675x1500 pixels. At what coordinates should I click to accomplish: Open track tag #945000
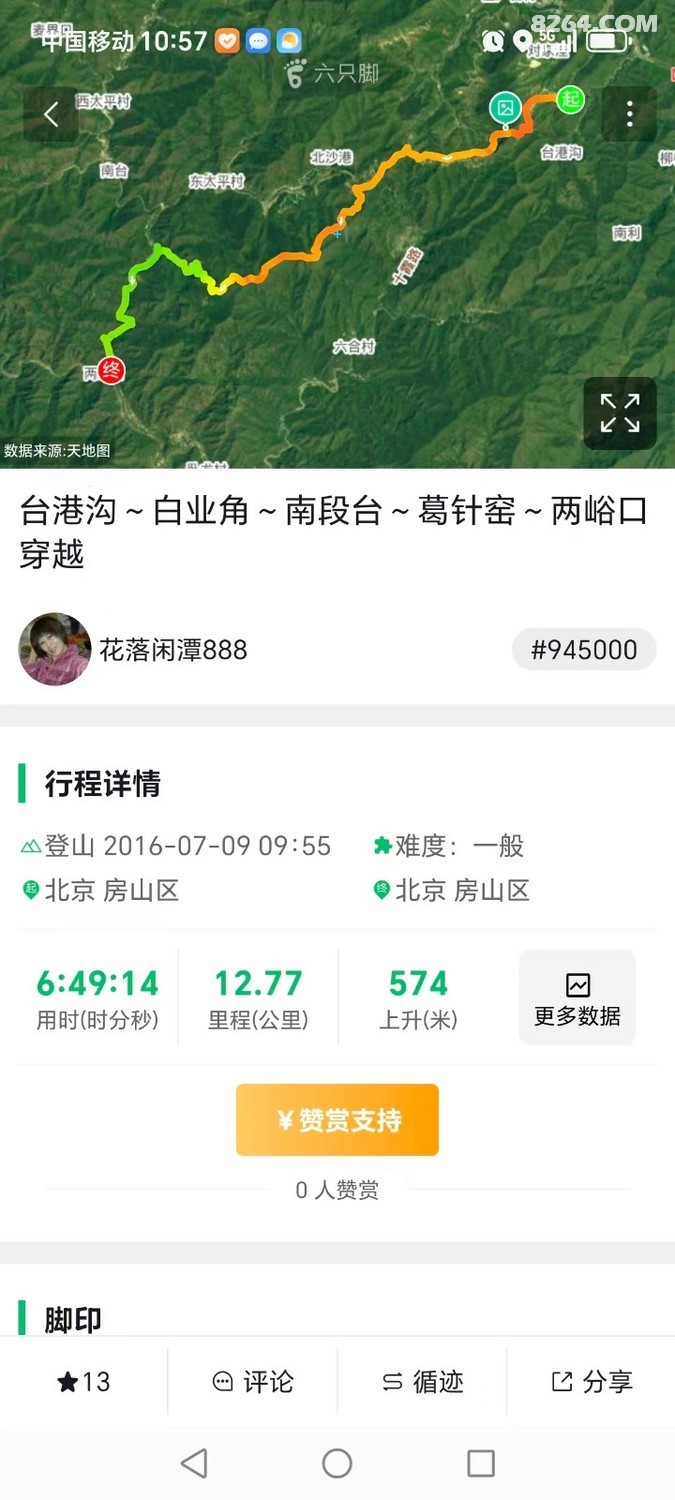click(584, 649)
